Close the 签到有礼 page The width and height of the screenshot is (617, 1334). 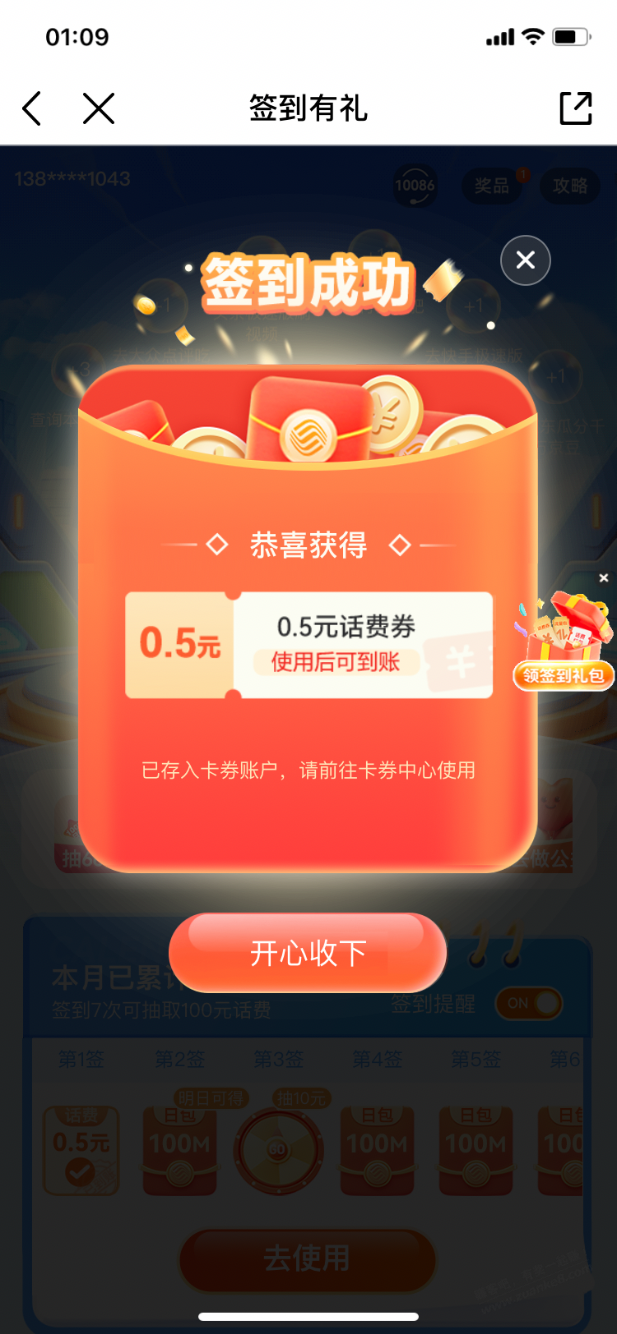[98, 108]
